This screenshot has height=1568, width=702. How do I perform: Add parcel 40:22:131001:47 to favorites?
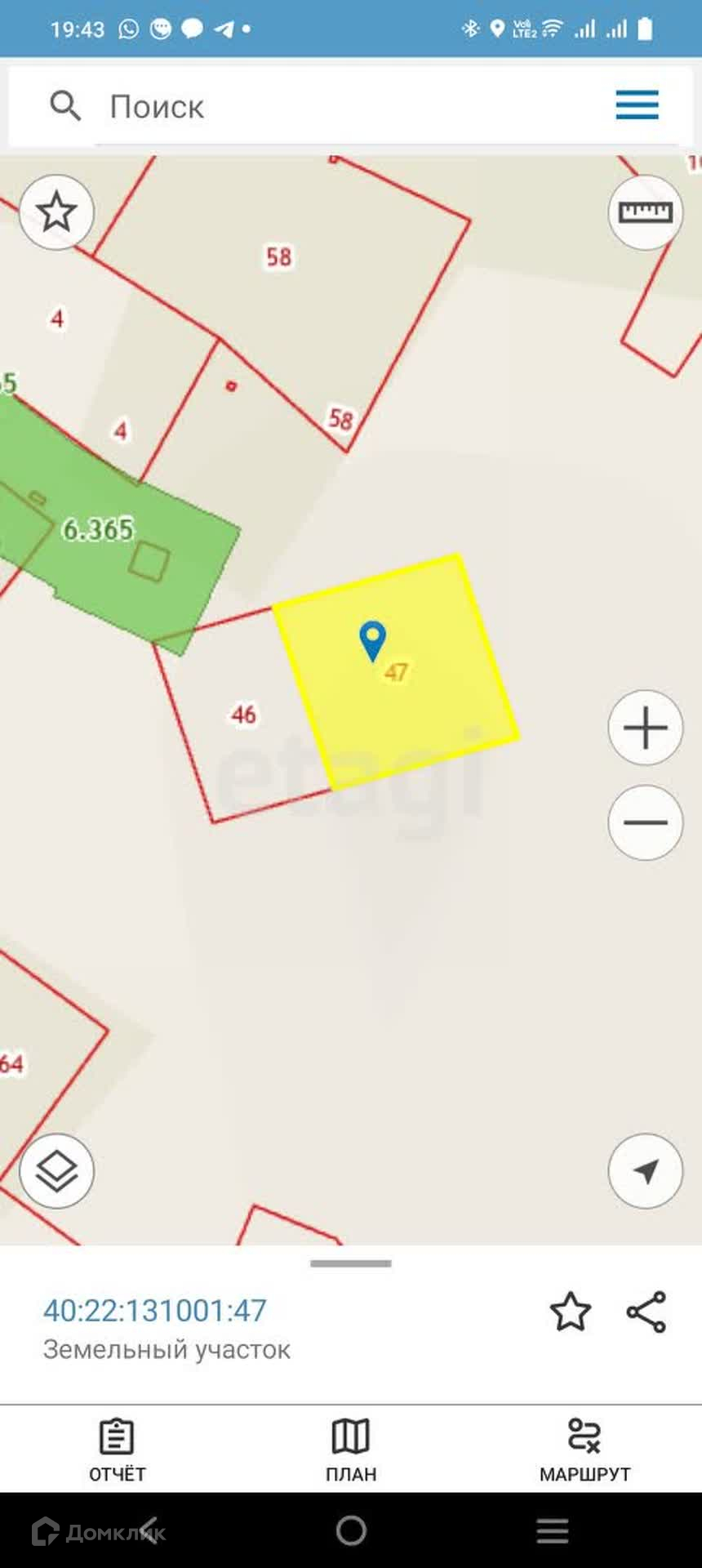570,1312
